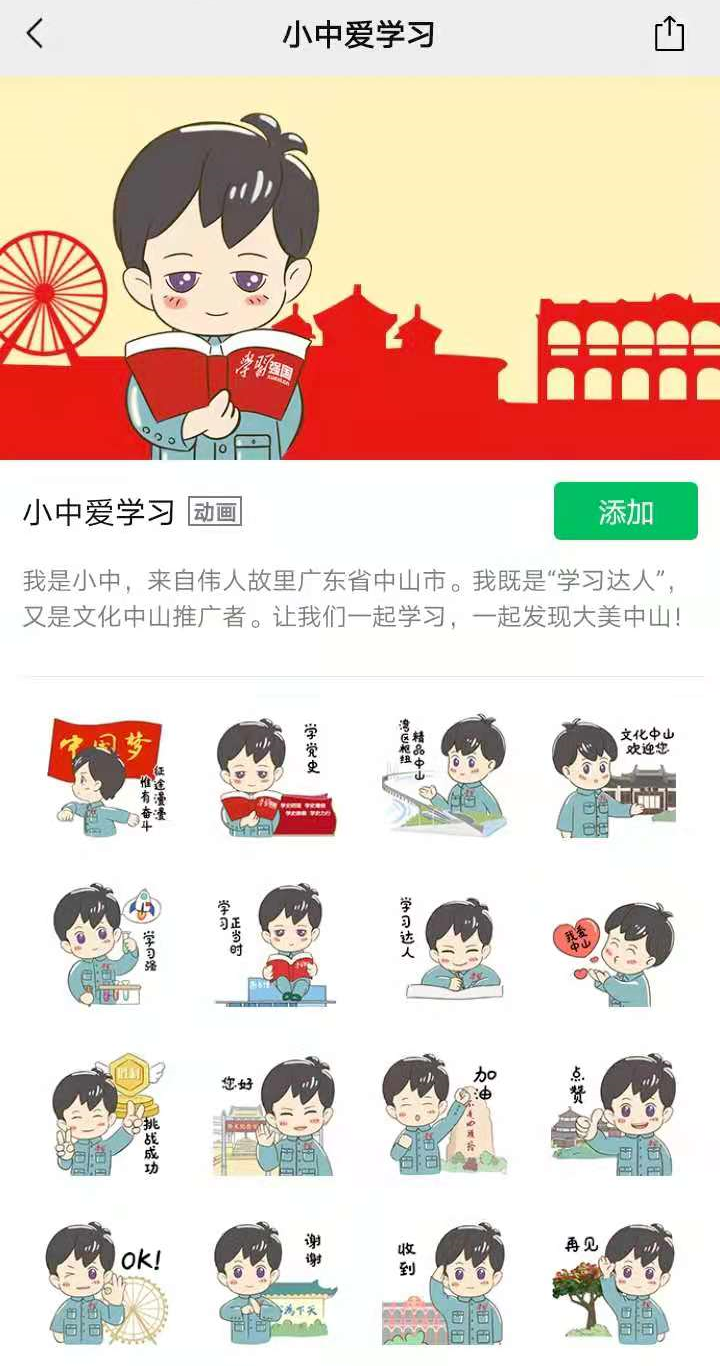Open the 挑战成功 sticker
The image size is (720, 1366).
[x=107, y=1114]
